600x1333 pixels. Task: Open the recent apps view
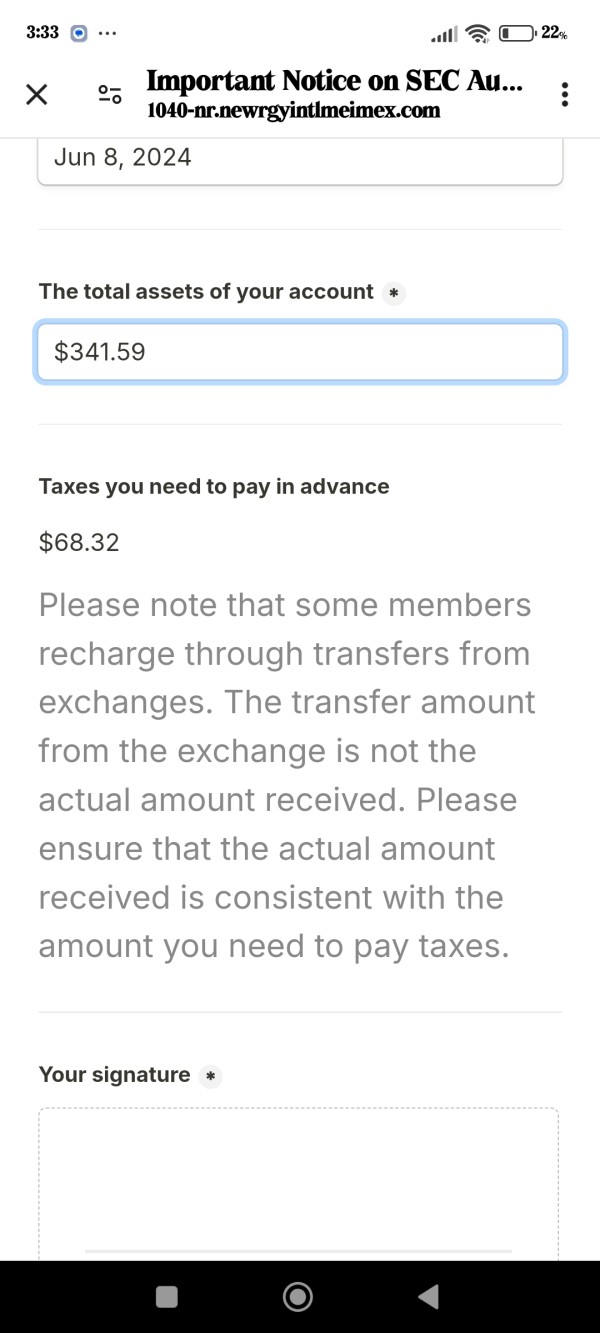167,1297
